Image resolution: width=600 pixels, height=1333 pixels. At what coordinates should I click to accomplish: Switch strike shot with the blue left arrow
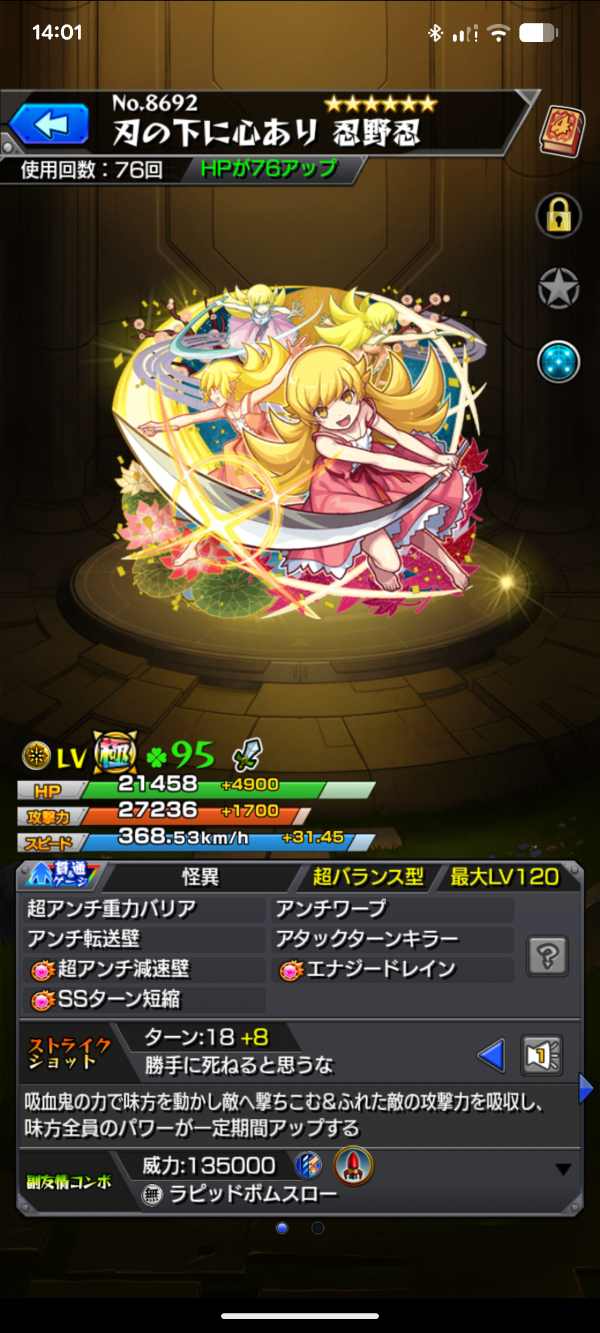[490, 1055]
